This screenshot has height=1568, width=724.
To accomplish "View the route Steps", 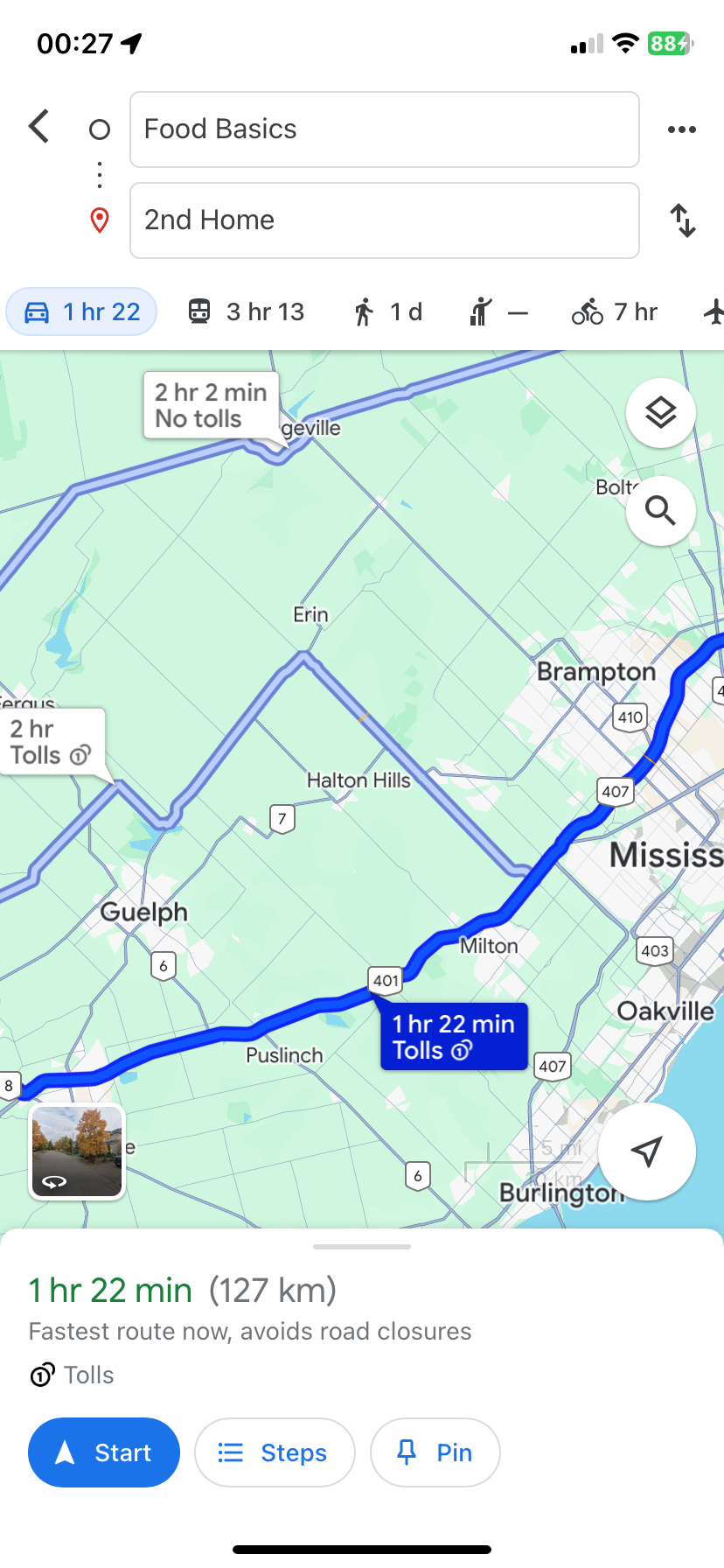I will click(275, 1452).
